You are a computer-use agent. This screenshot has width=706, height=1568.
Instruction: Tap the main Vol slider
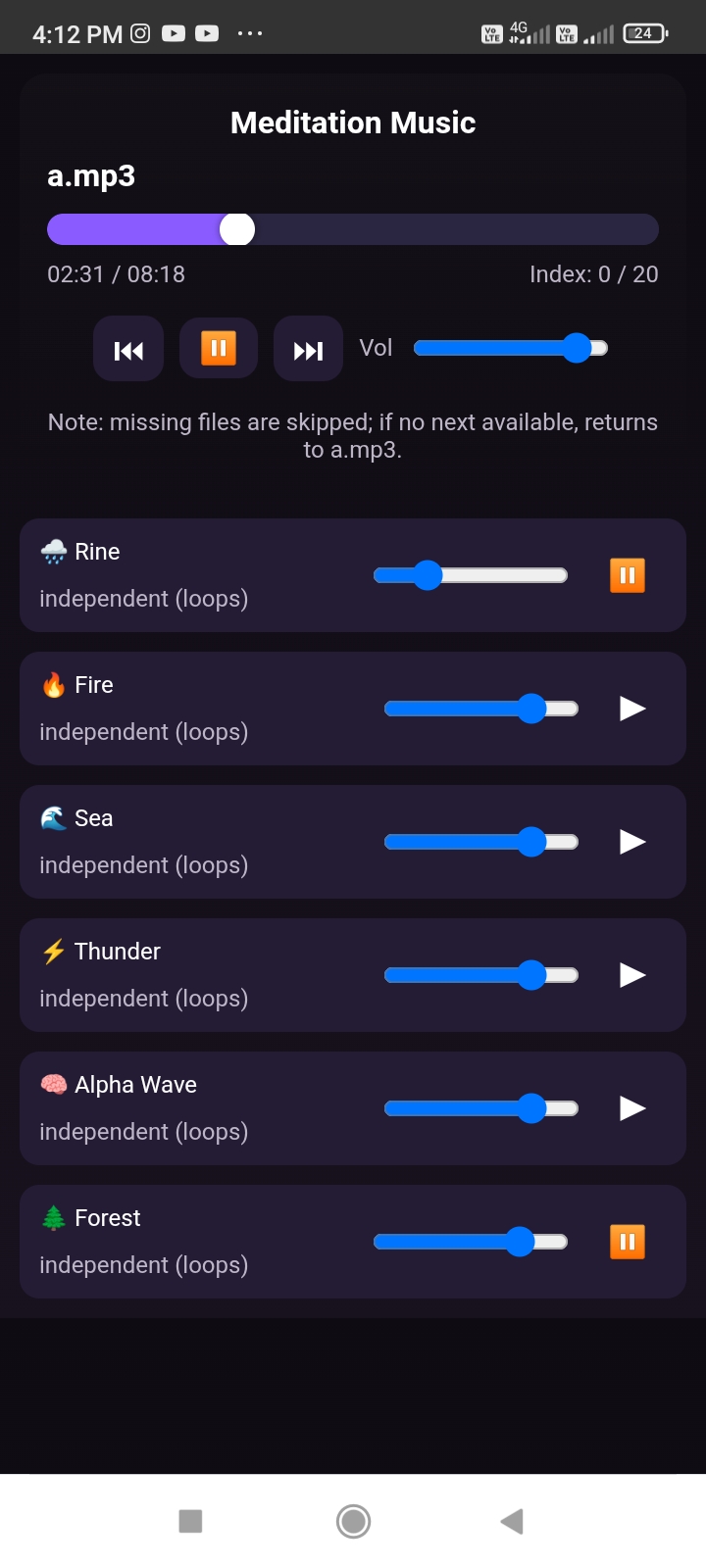(510, 348)
